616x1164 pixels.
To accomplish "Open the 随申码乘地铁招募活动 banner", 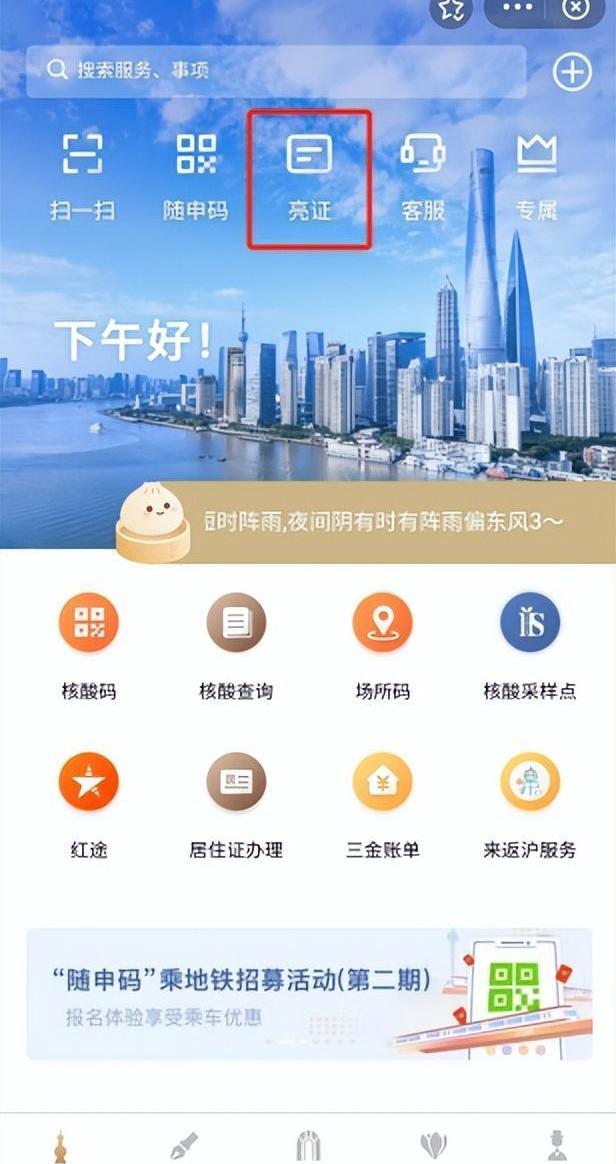I will 309,994.
